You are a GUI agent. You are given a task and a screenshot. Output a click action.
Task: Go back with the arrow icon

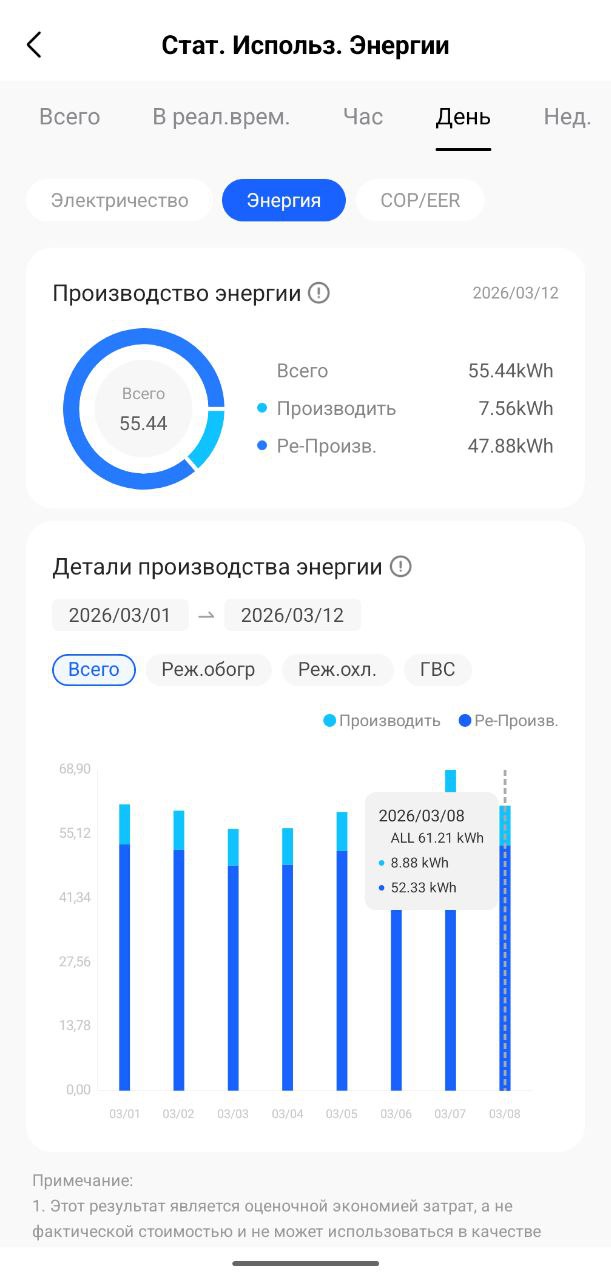pos(34,45)
